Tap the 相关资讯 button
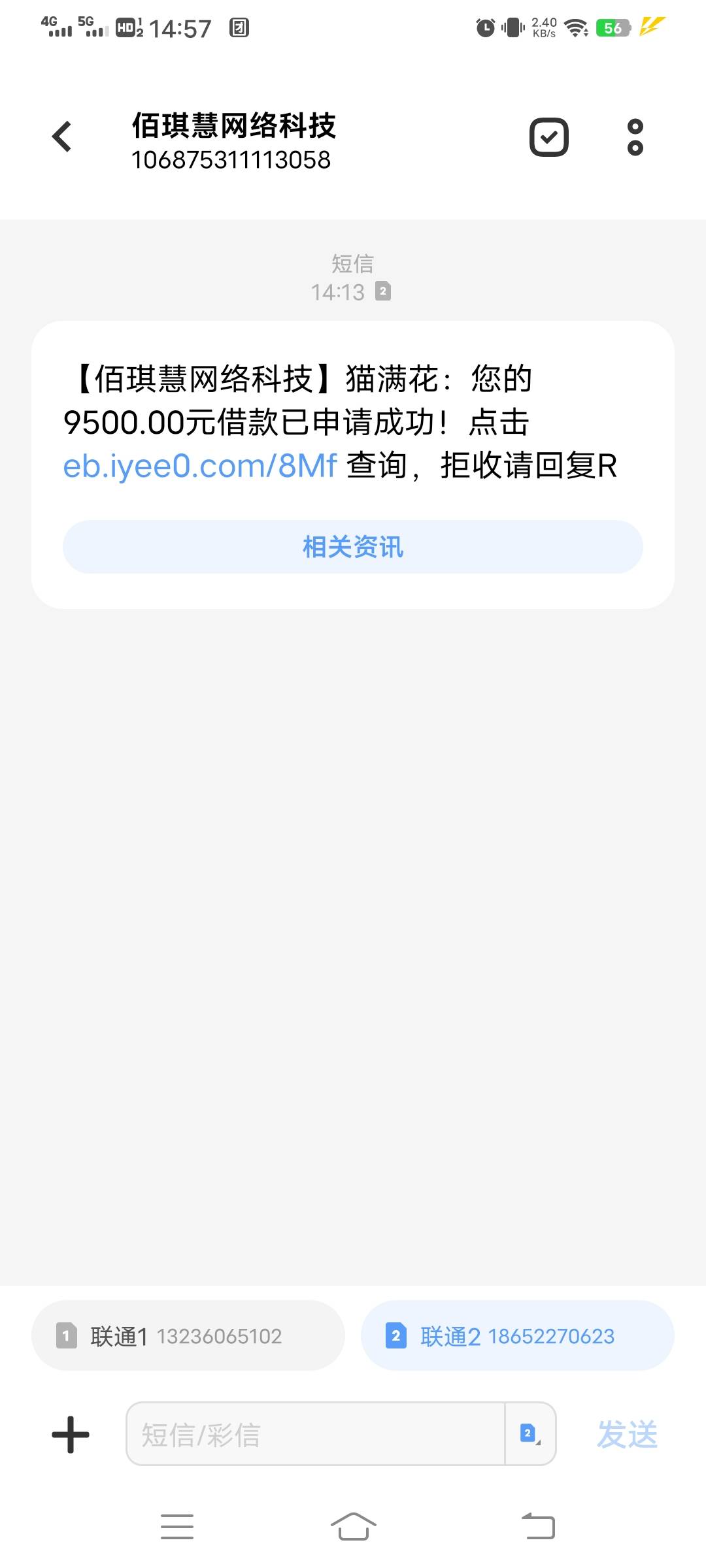Image resolution: width=706 pixels, height=1568 pixels. 353,547
